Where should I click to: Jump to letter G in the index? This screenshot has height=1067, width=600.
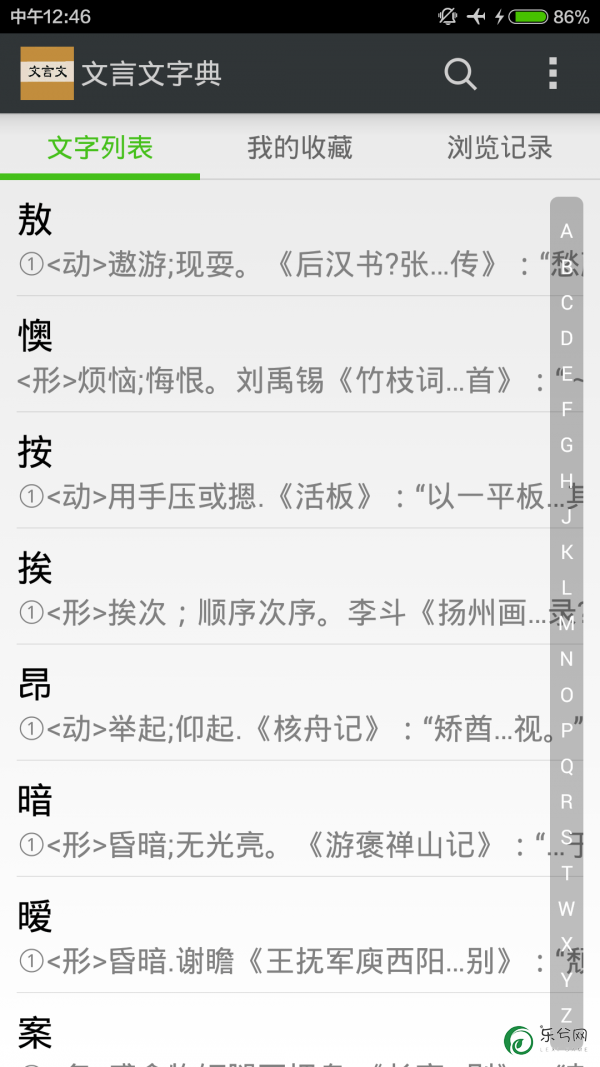567,445
